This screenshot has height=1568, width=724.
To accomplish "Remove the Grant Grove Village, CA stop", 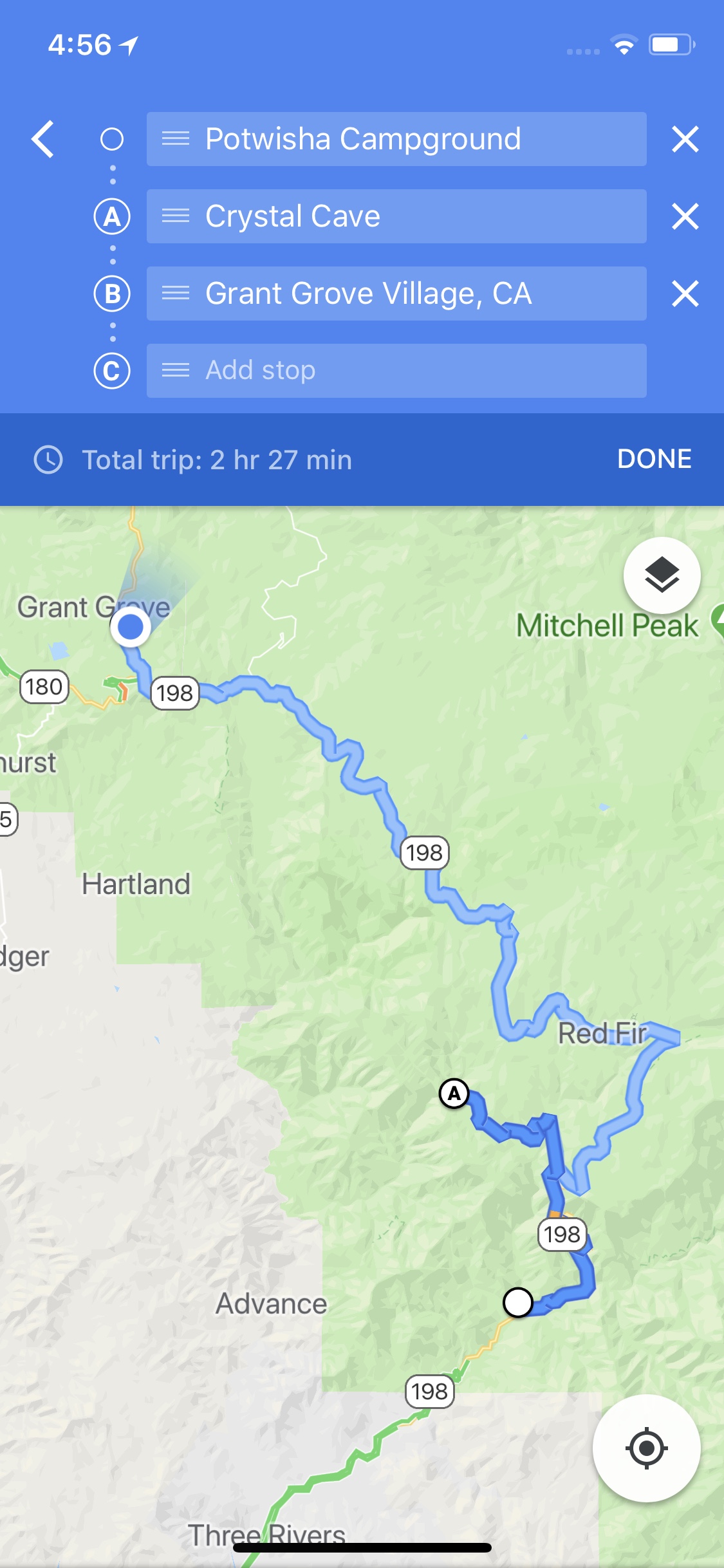I will pos(685,294).
